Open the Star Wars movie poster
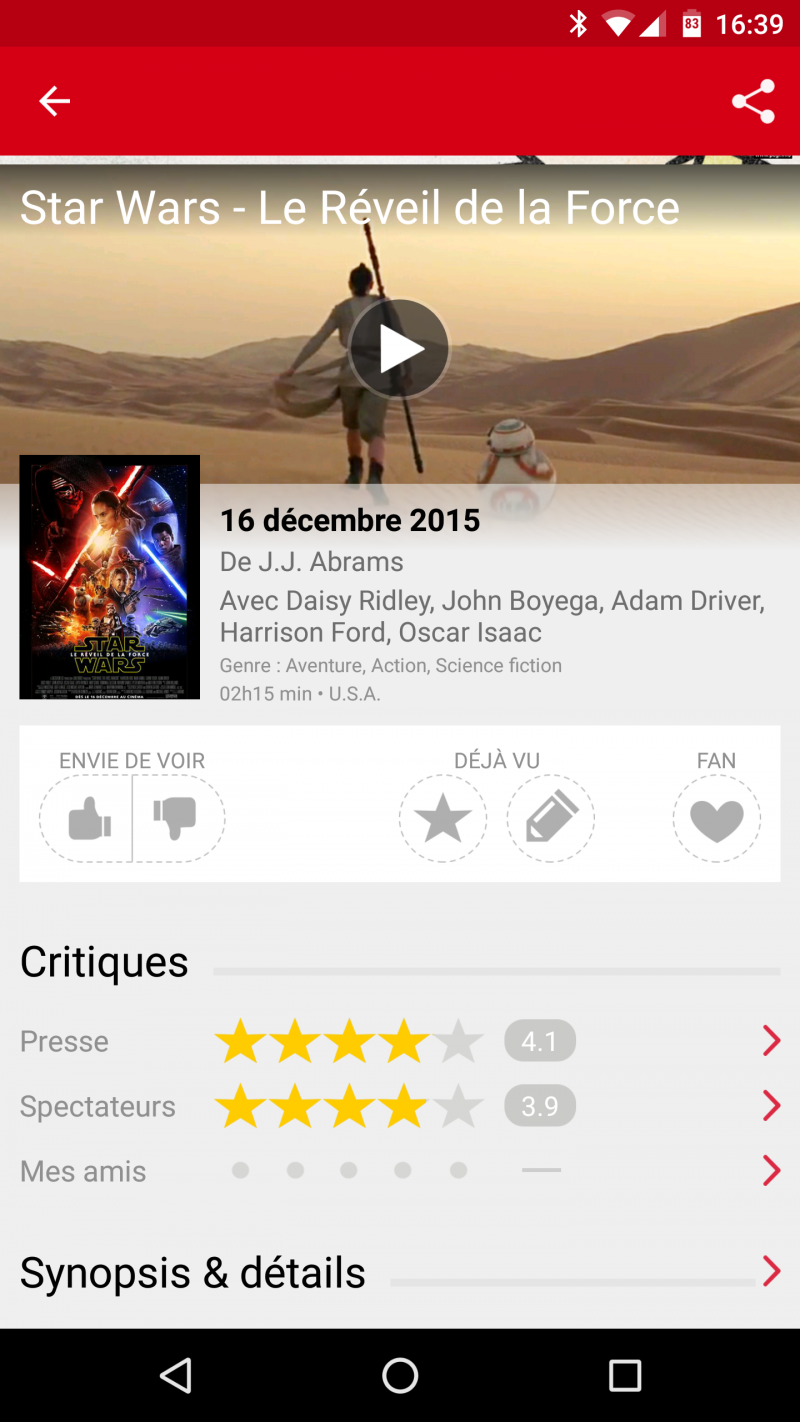The width and height of the screenshot is (800, 1422). tap(110, 577)
